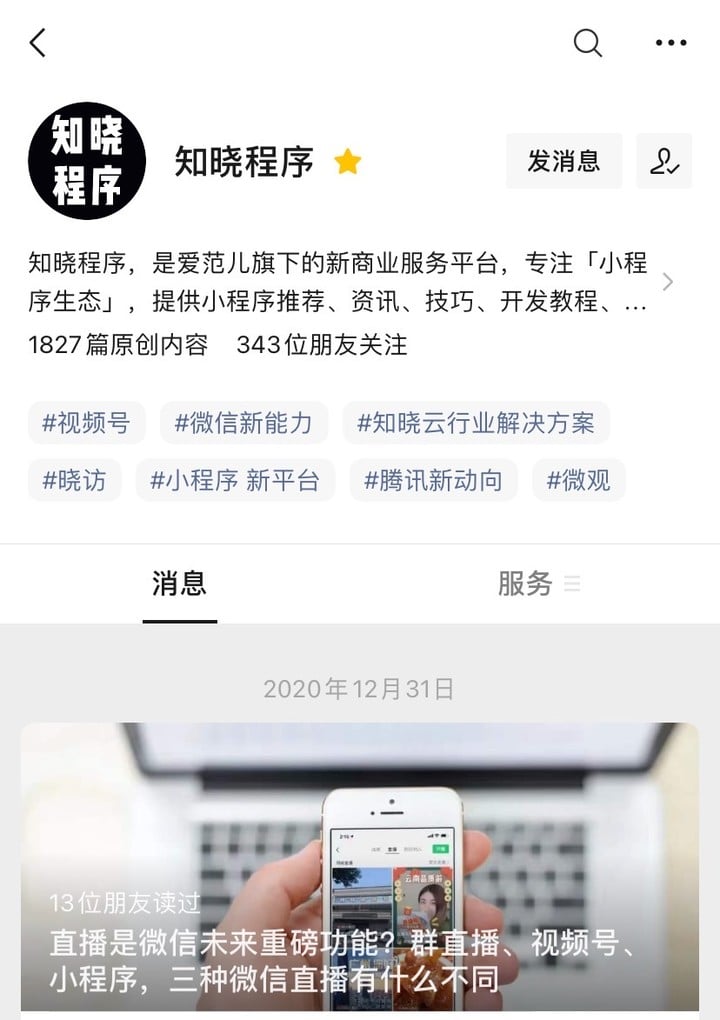Expand the account description with the chevron

tap(668, 282)
